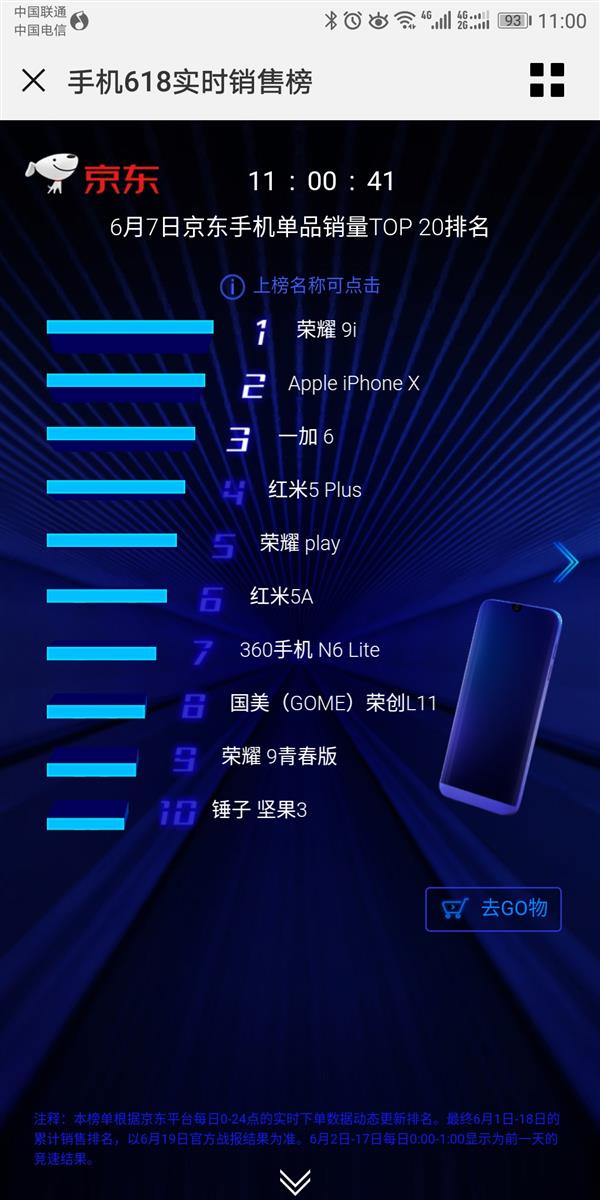Image resolution: width=600 pixels, height=1200 pixels.
Task: Tap 红米5A in the list
Action: click(x=281, y=597)
